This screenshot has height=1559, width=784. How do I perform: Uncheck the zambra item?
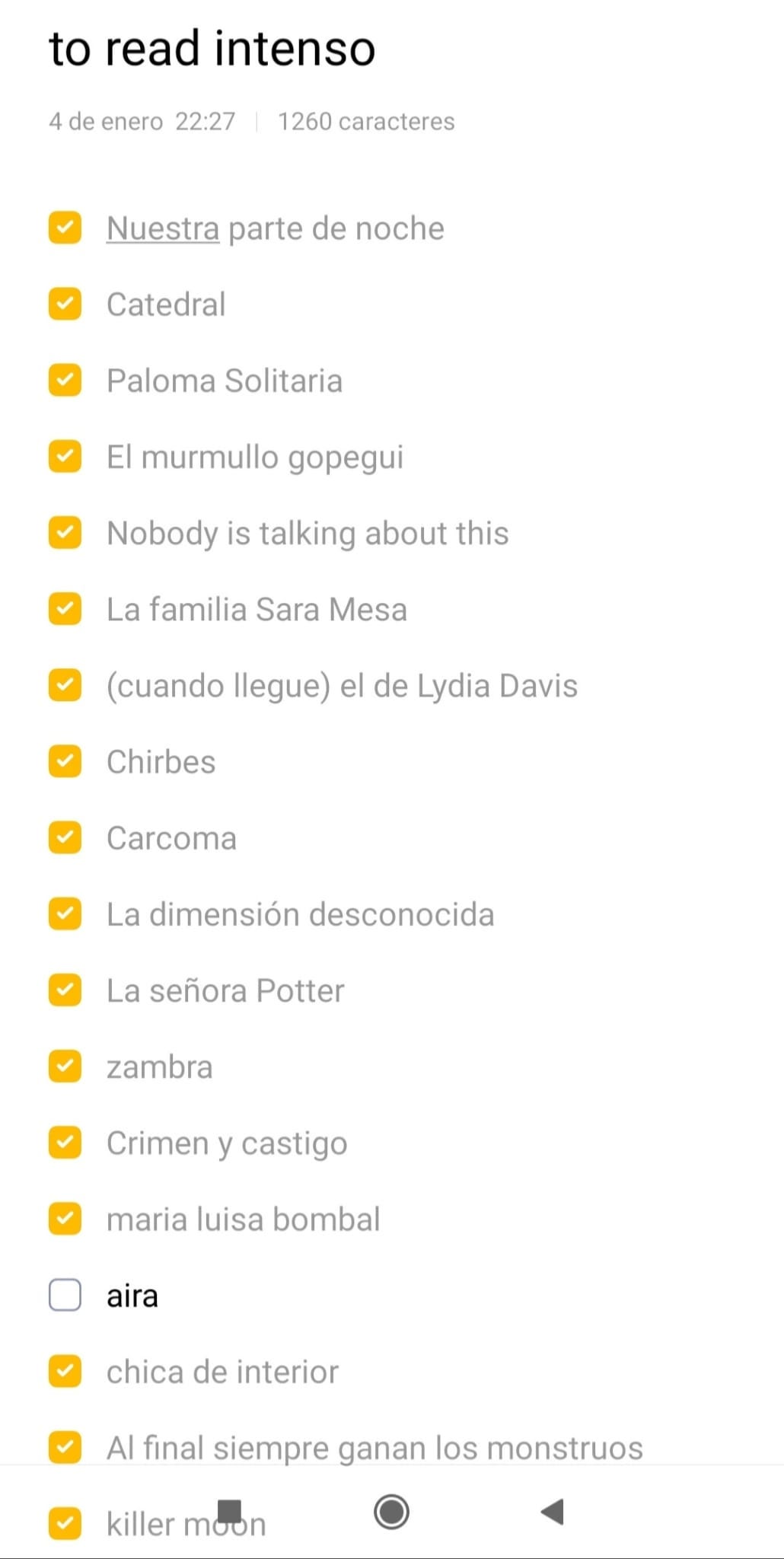coord(65,1065)
